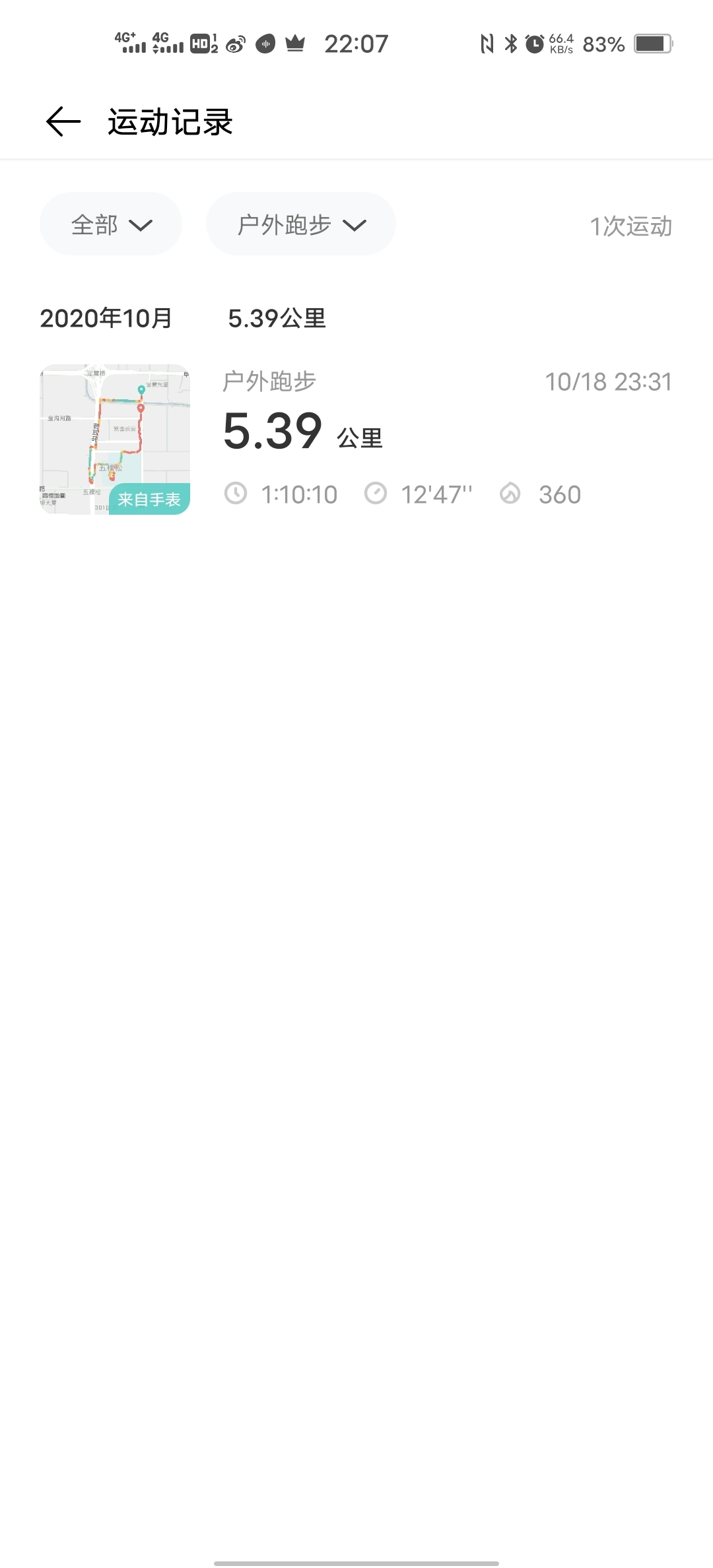
Task: Expand the 全部 time filter dropdown
Action: 111,224
